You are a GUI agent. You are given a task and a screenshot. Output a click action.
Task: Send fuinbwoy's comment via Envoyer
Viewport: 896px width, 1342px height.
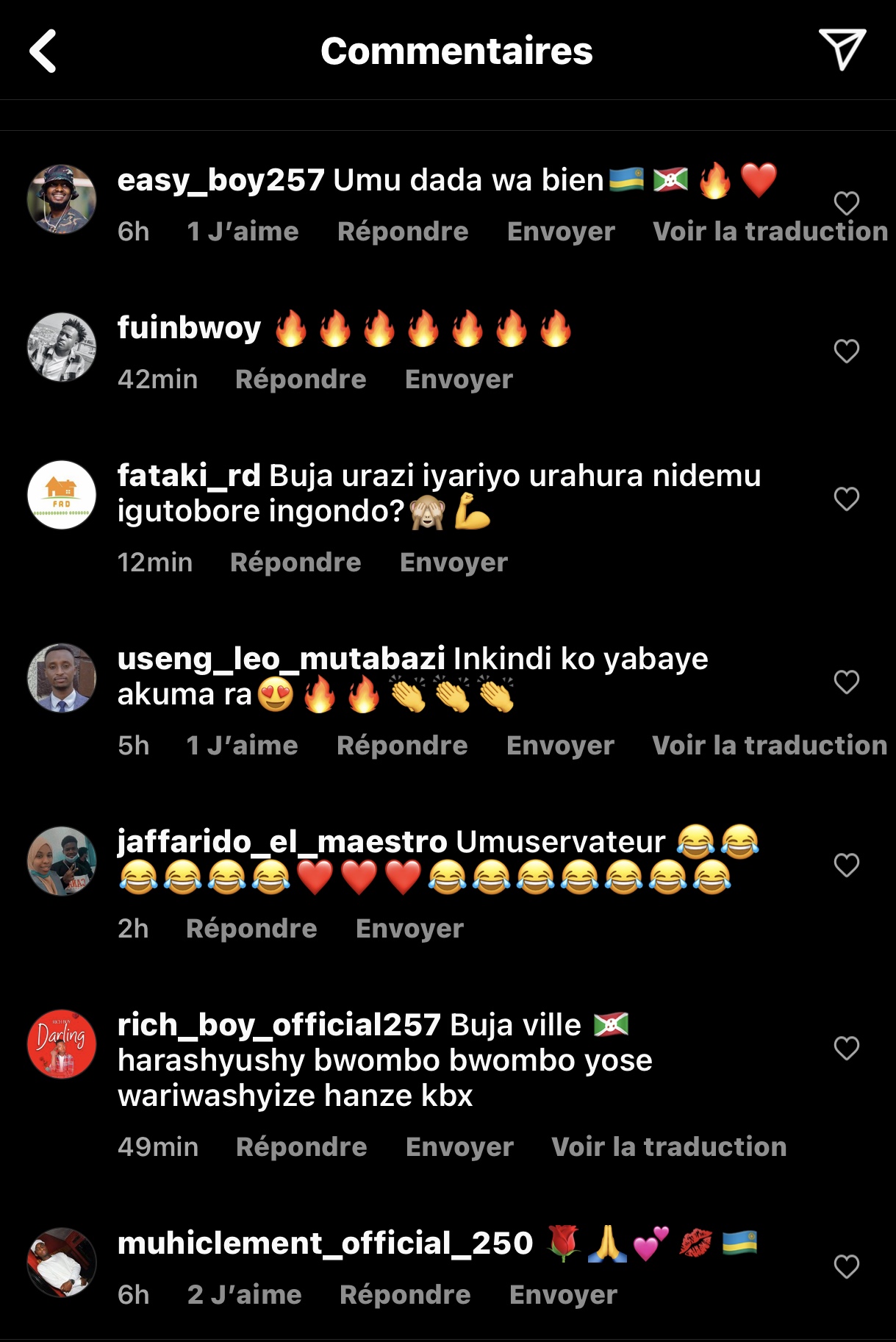459,379
